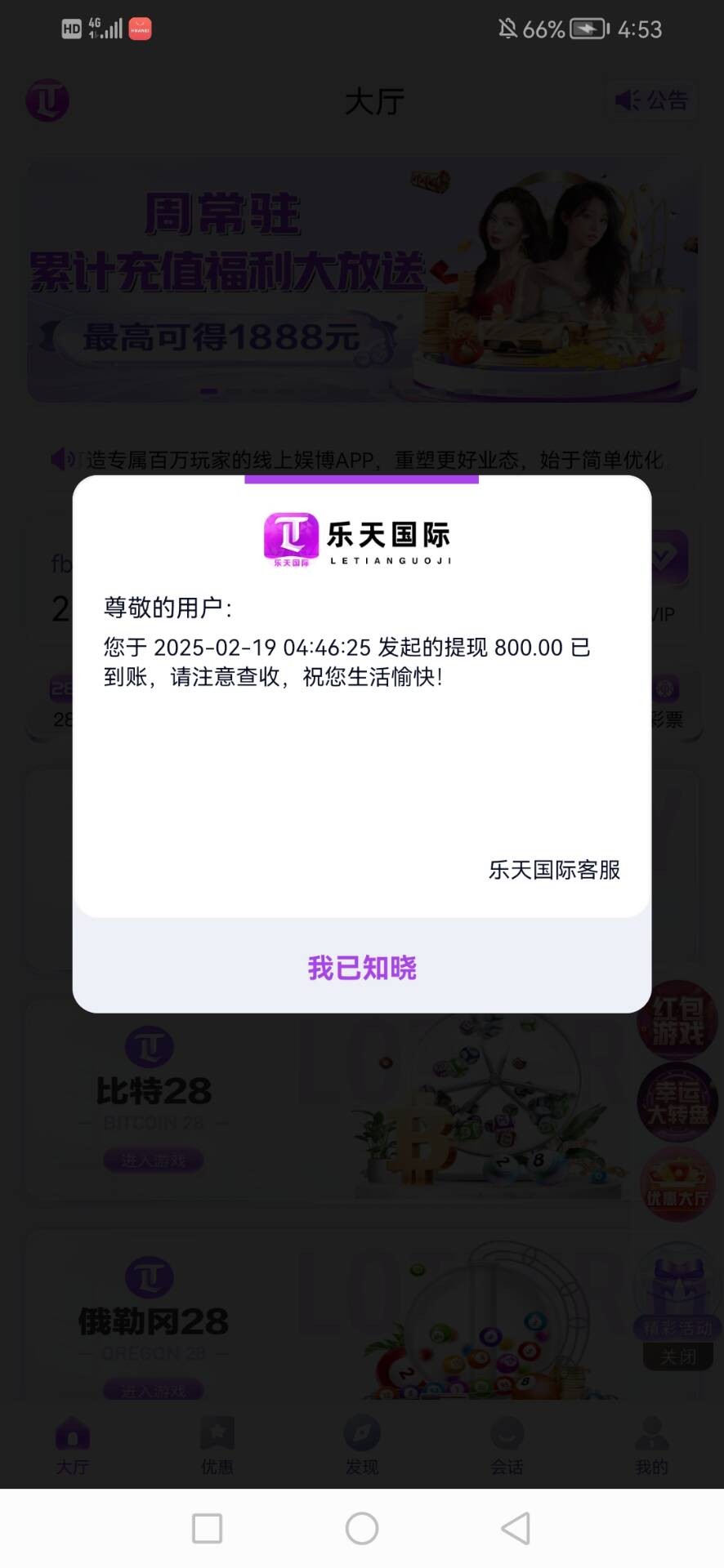
Task: Go back using system back button
Action: coord(516,1528)
